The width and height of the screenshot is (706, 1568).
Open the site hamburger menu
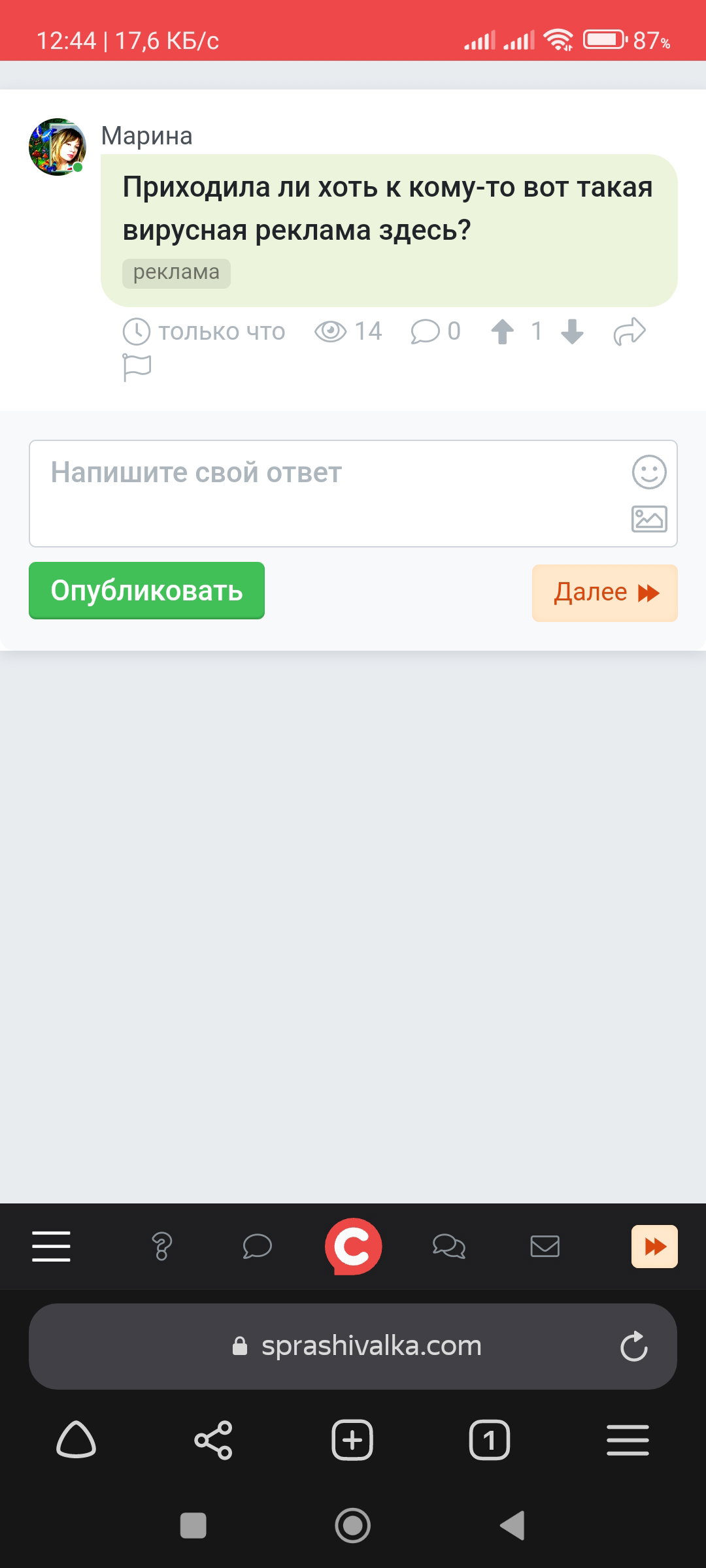point(51,1246)
